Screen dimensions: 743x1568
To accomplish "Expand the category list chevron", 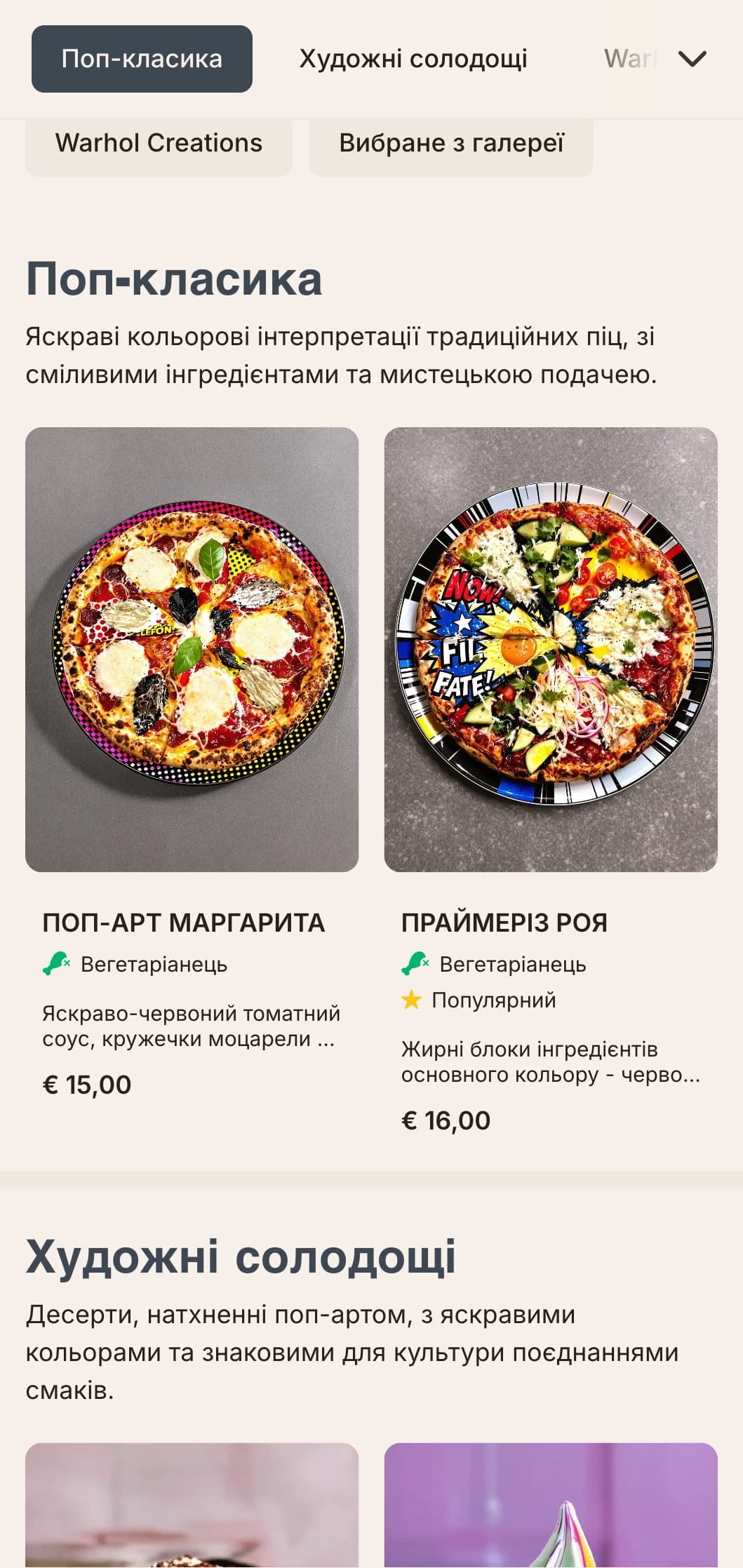I will coord(692,59).
